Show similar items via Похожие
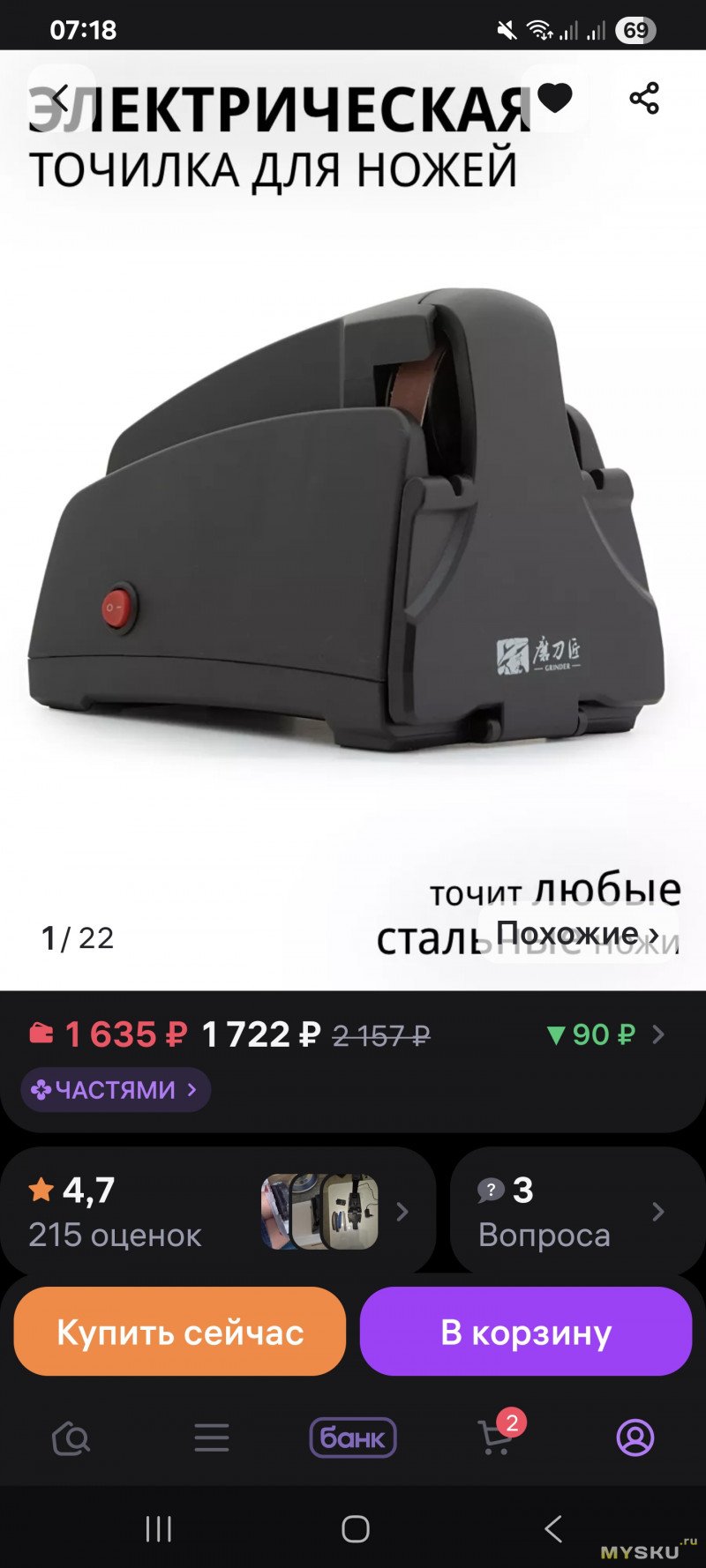Viewport: 706px width, 1568px height. [x=578, y=933]
